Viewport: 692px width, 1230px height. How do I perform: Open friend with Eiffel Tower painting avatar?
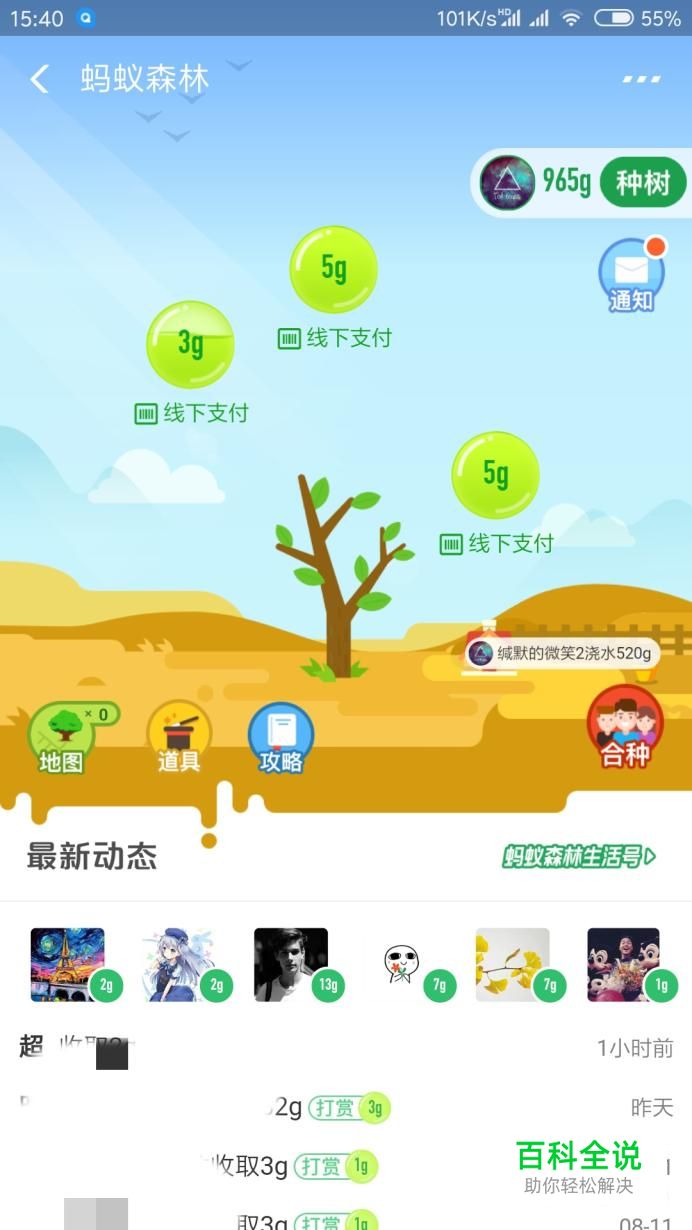click(x=68, y=964)
